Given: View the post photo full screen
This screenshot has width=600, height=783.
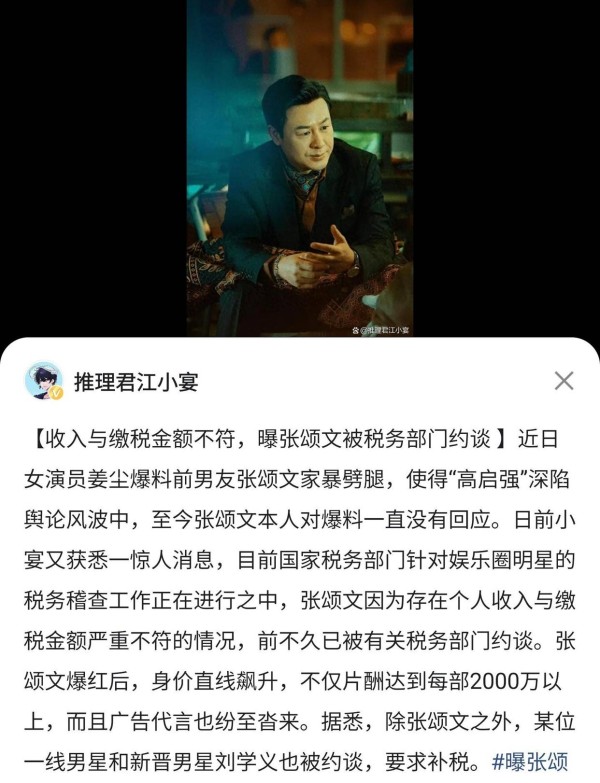Looking at the screenshot, I should (300, 168).
